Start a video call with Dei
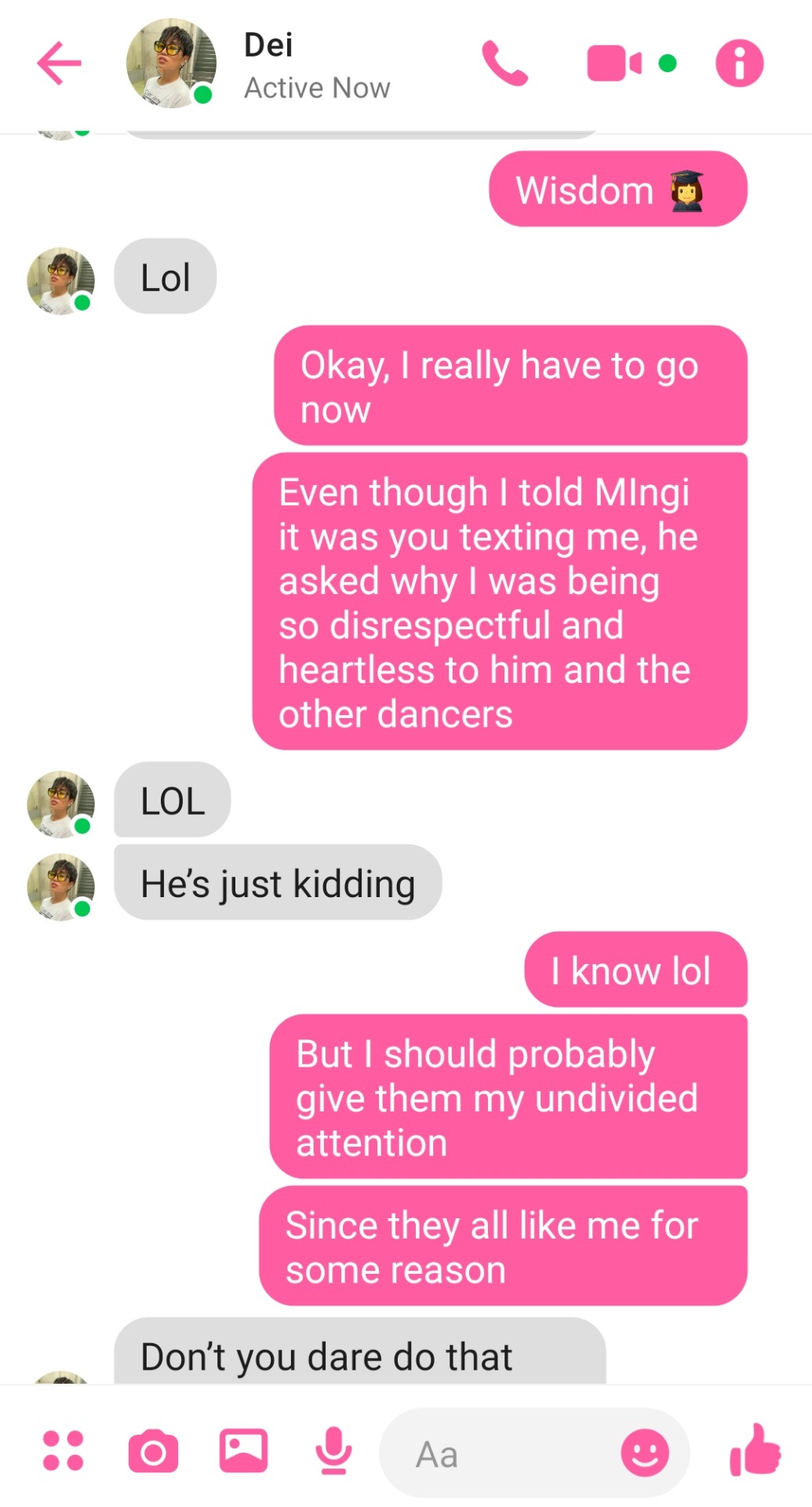812x1507 pixels. [x=614, y=63]
